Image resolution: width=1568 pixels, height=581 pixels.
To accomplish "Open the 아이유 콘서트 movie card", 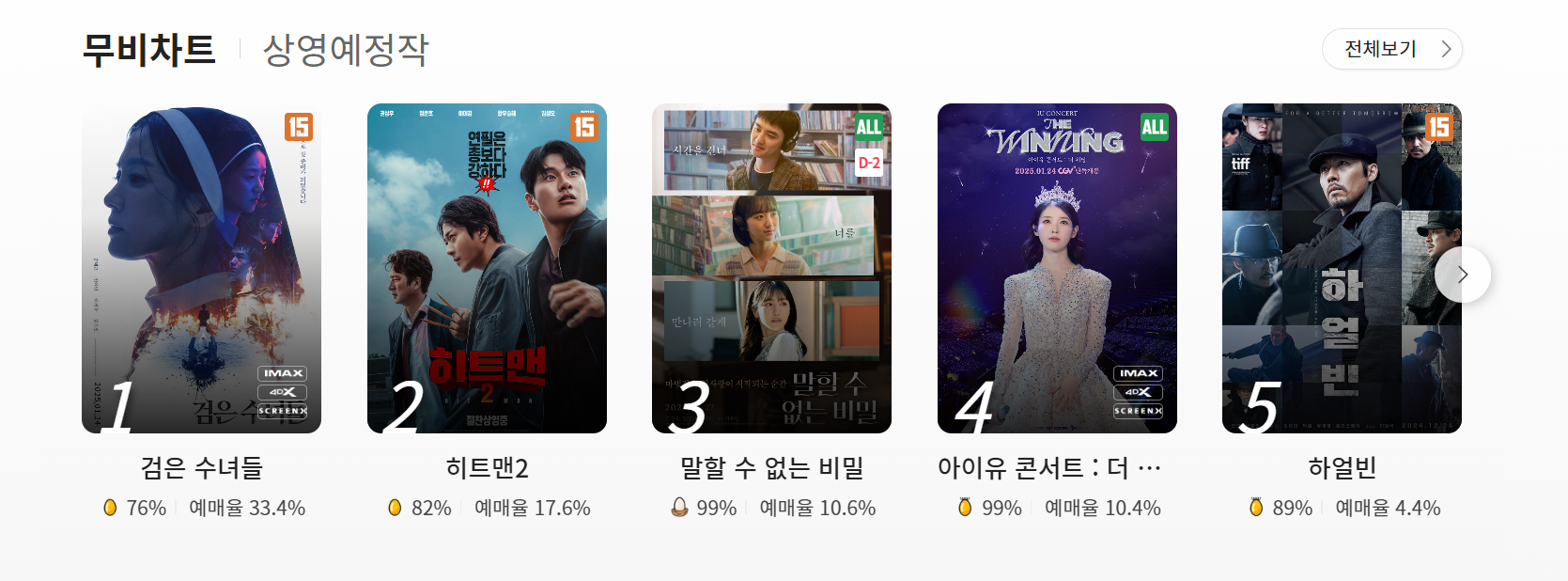I will pyautogui.click(x=1057, y=268).
